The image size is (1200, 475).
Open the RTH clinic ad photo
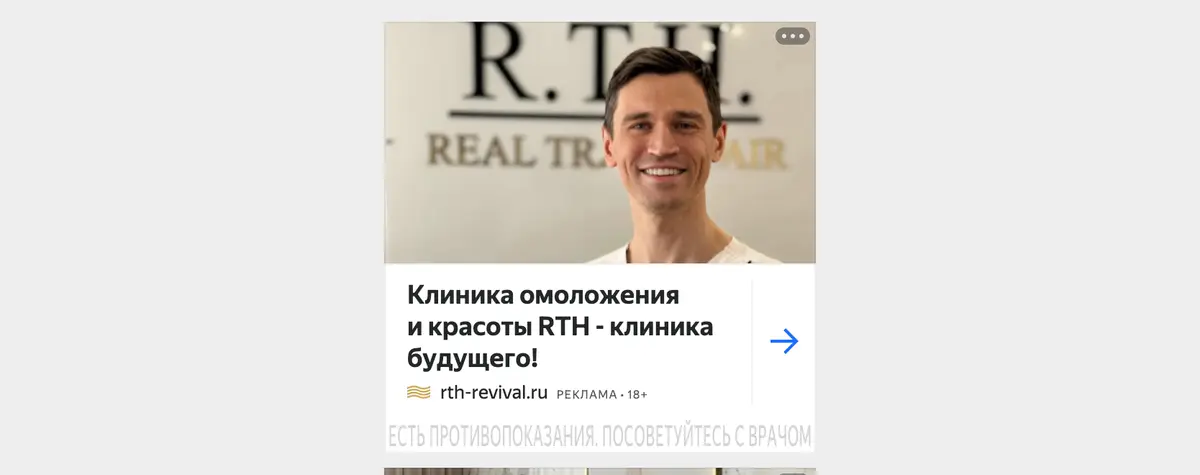pos(600,143)
